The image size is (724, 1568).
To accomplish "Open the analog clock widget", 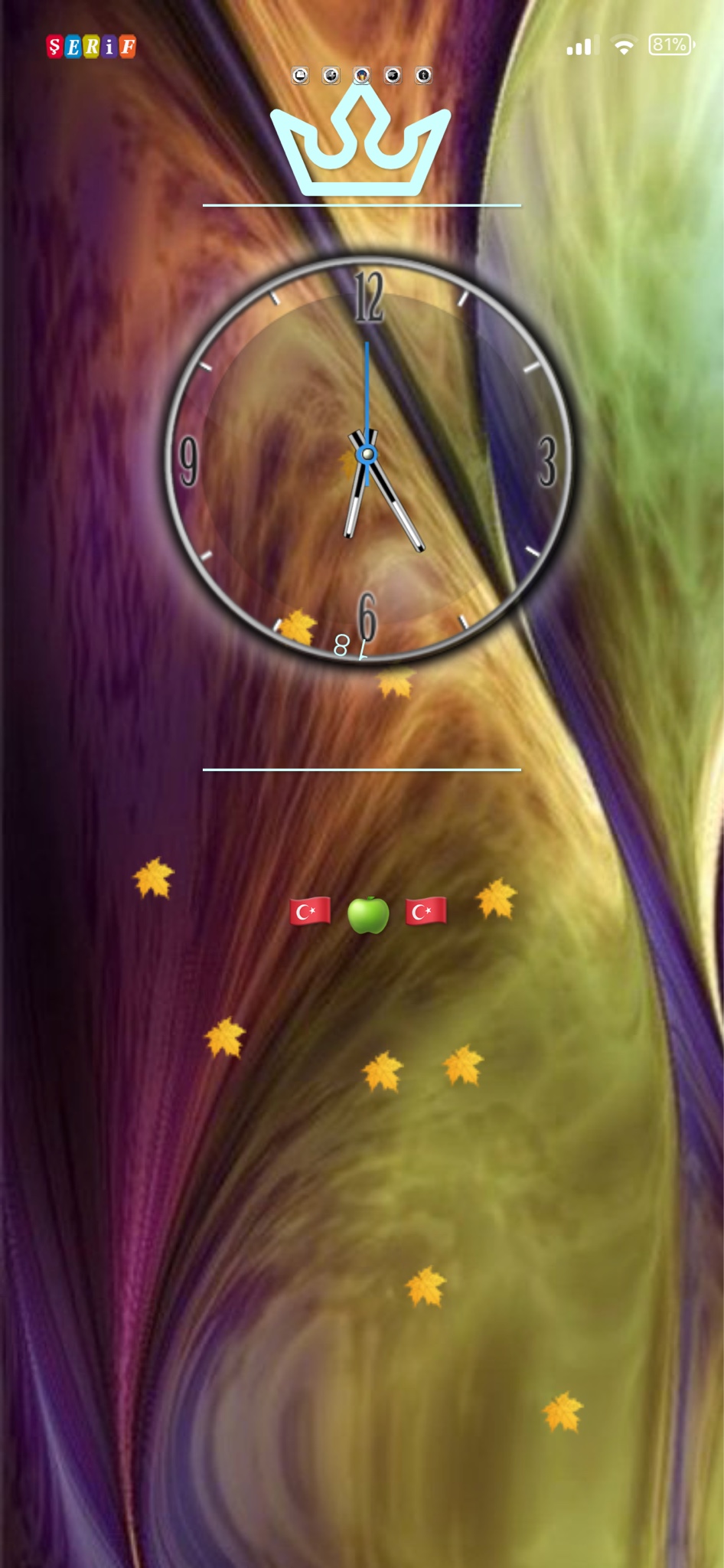I will [367, 457].
